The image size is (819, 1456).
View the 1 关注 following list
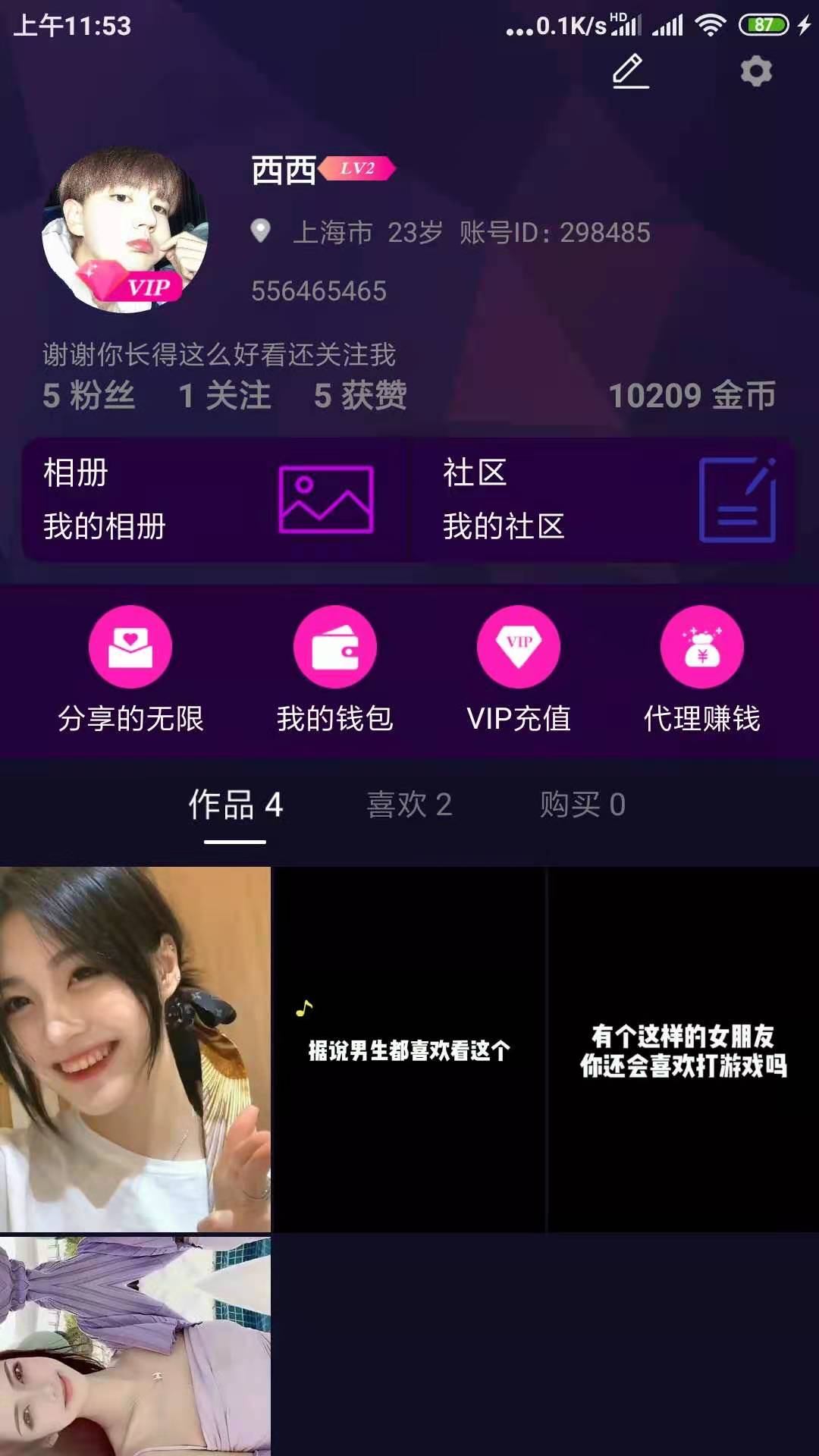224,395
